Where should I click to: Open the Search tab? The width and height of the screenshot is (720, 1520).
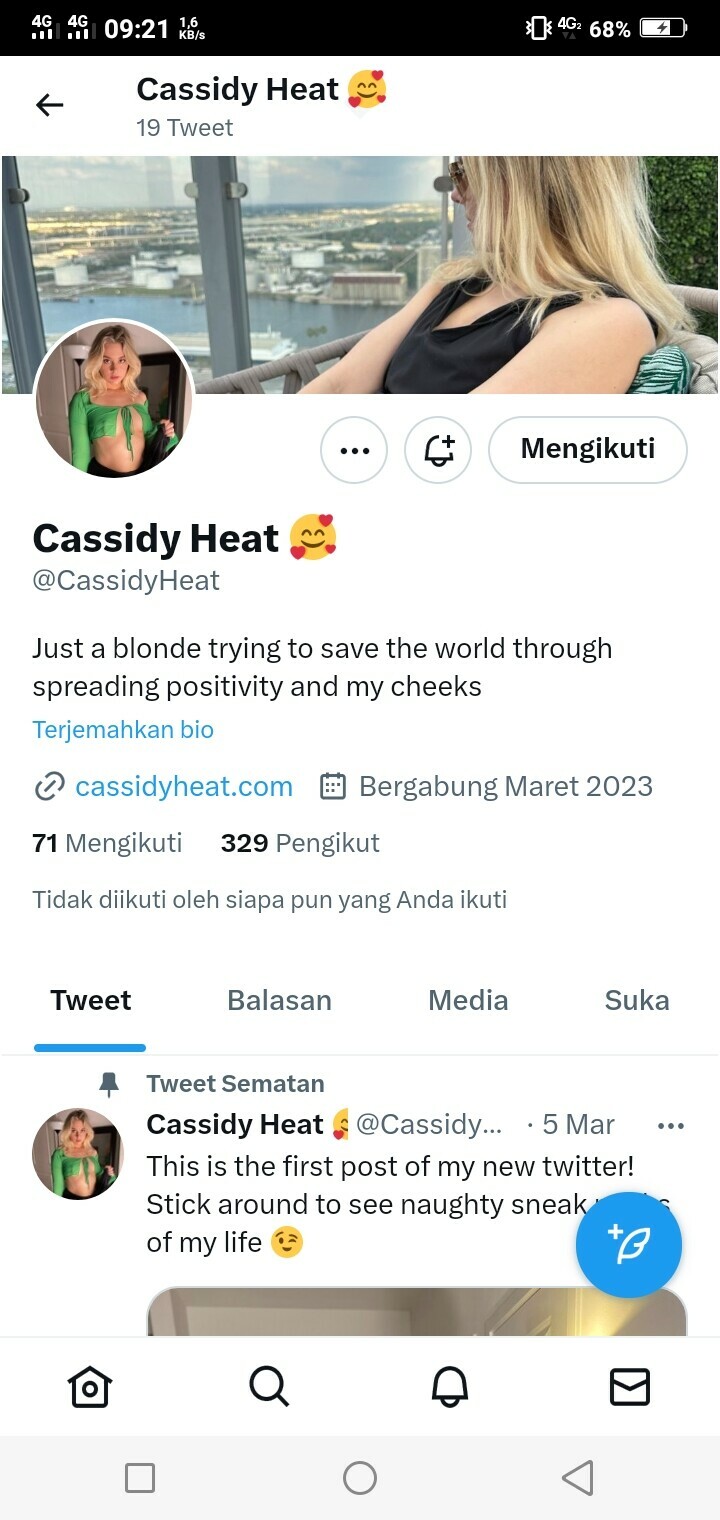269,1387
